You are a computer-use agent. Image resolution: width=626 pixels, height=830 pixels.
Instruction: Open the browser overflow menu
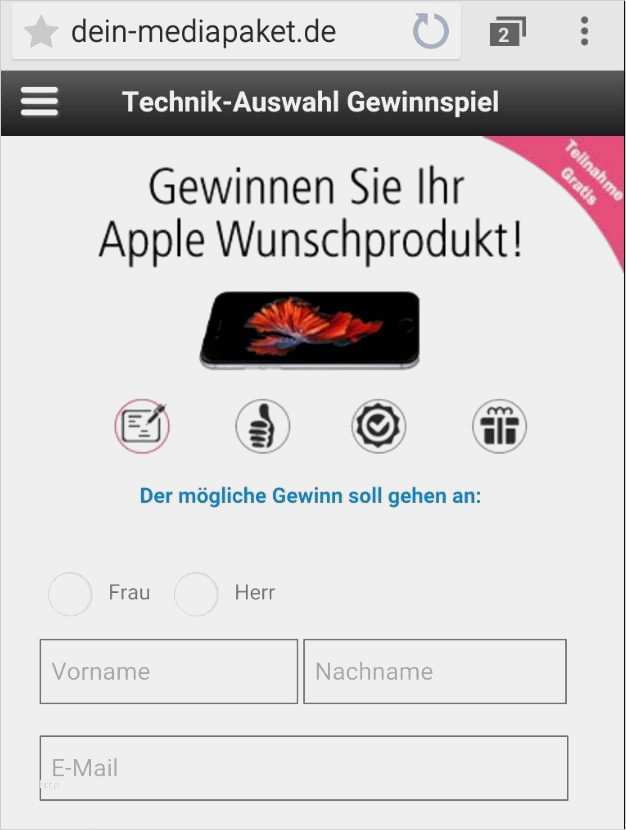[585, 32]
